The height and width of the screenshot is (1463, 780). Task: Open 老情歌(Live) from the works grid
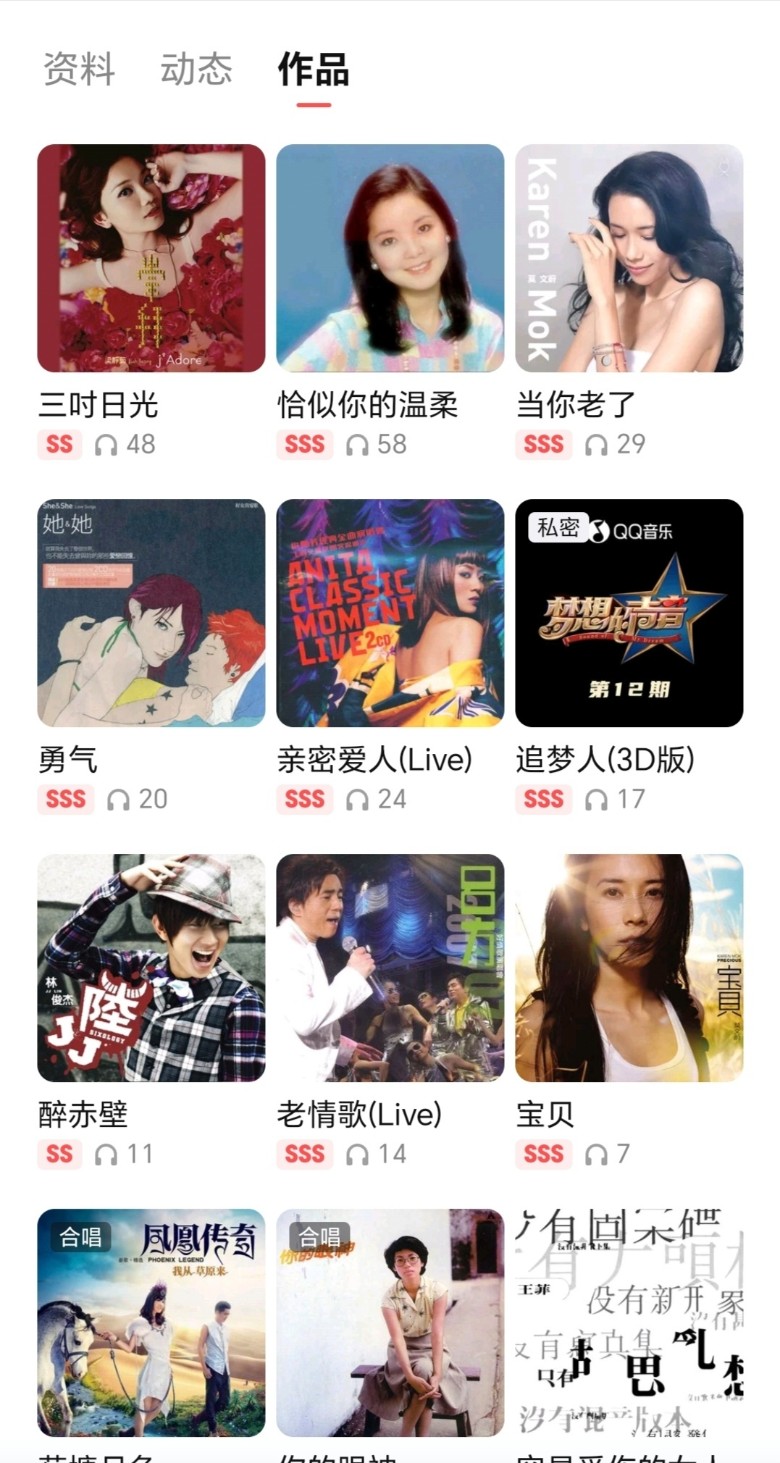pyautogui.click(x=390, y=968)
